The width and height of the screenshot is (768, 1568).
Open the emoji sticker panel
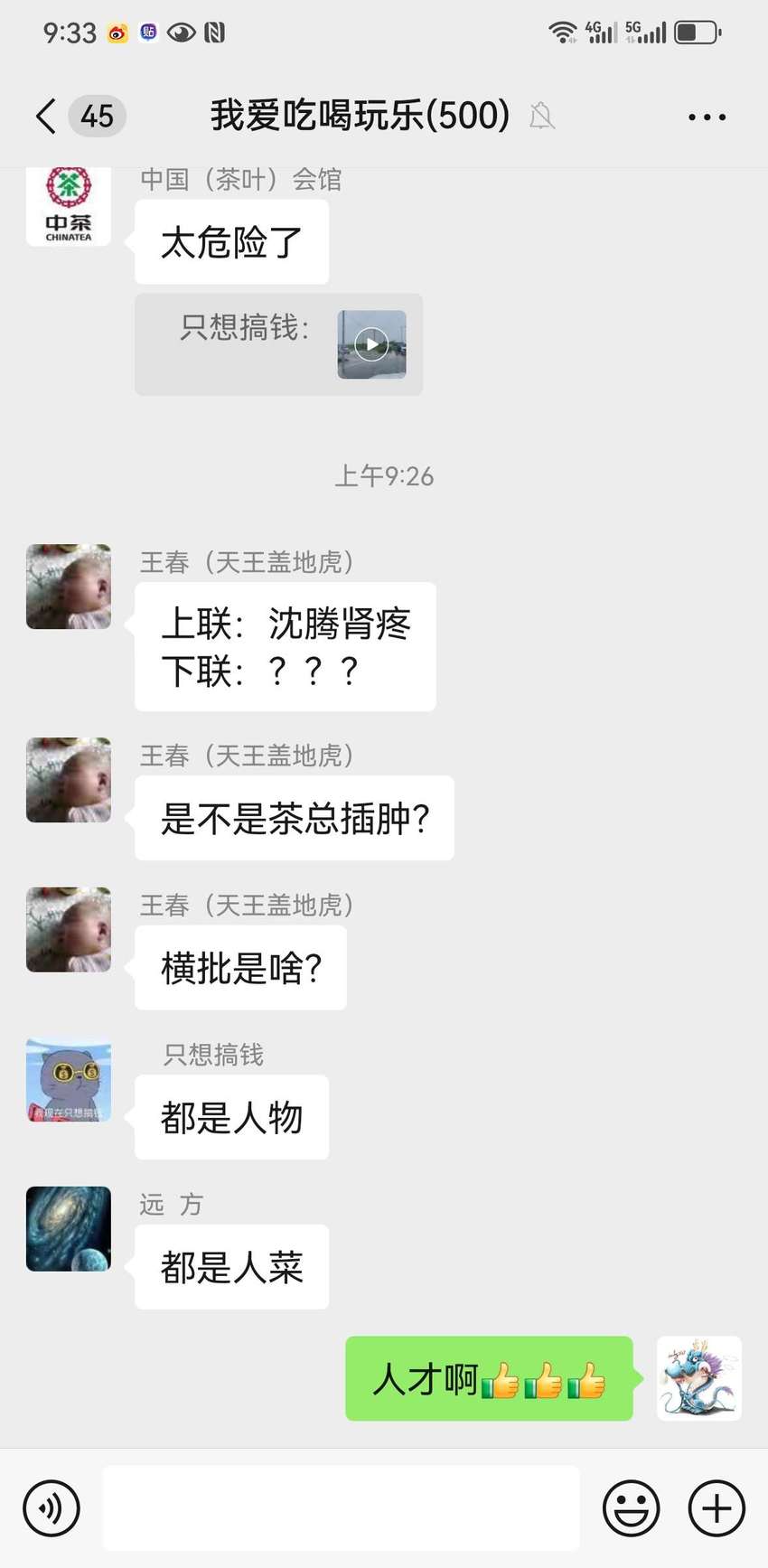click(631, 1507)
